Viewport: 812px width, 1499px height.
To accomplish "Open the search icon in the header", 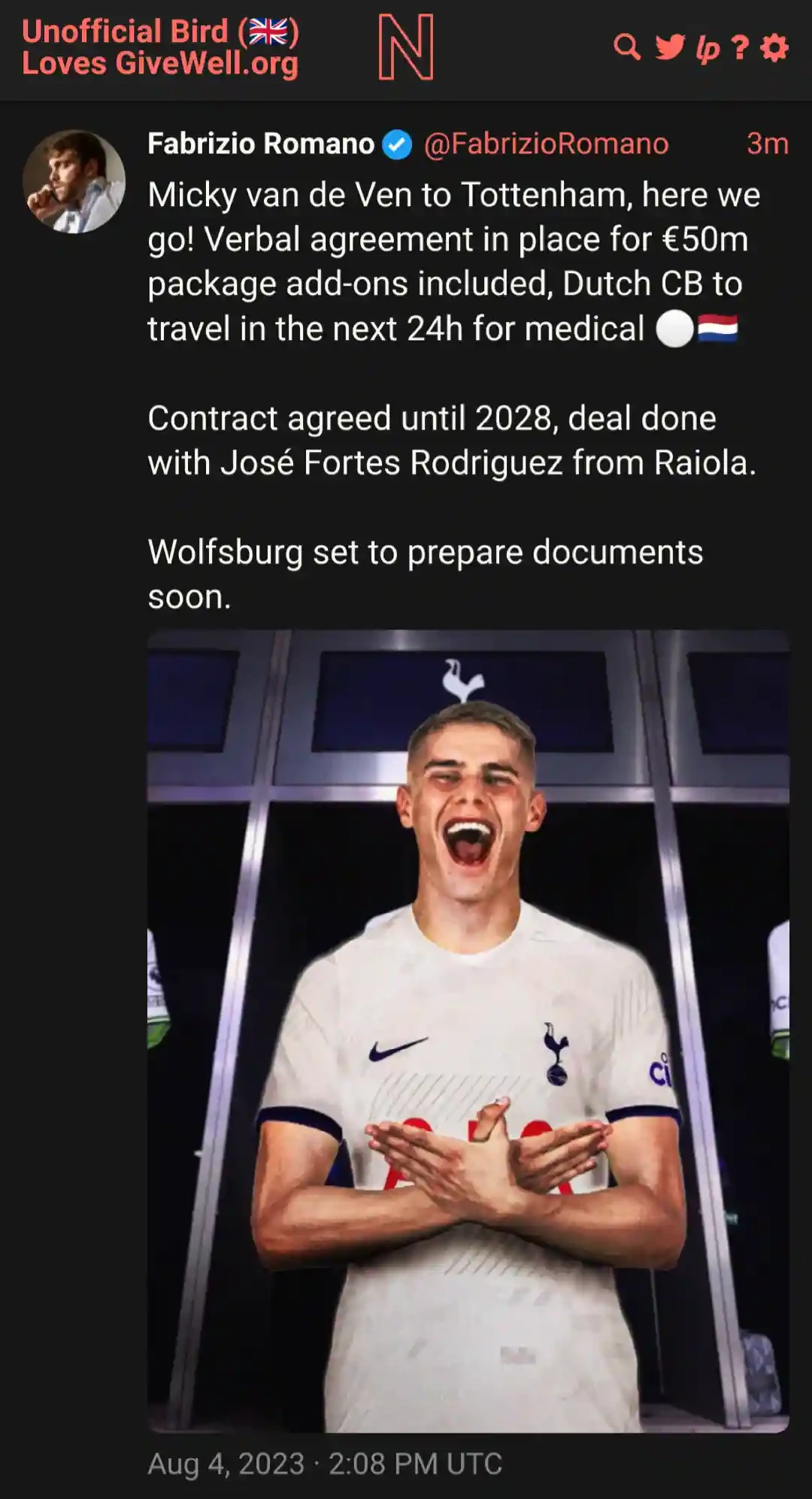I will point(627,47).
